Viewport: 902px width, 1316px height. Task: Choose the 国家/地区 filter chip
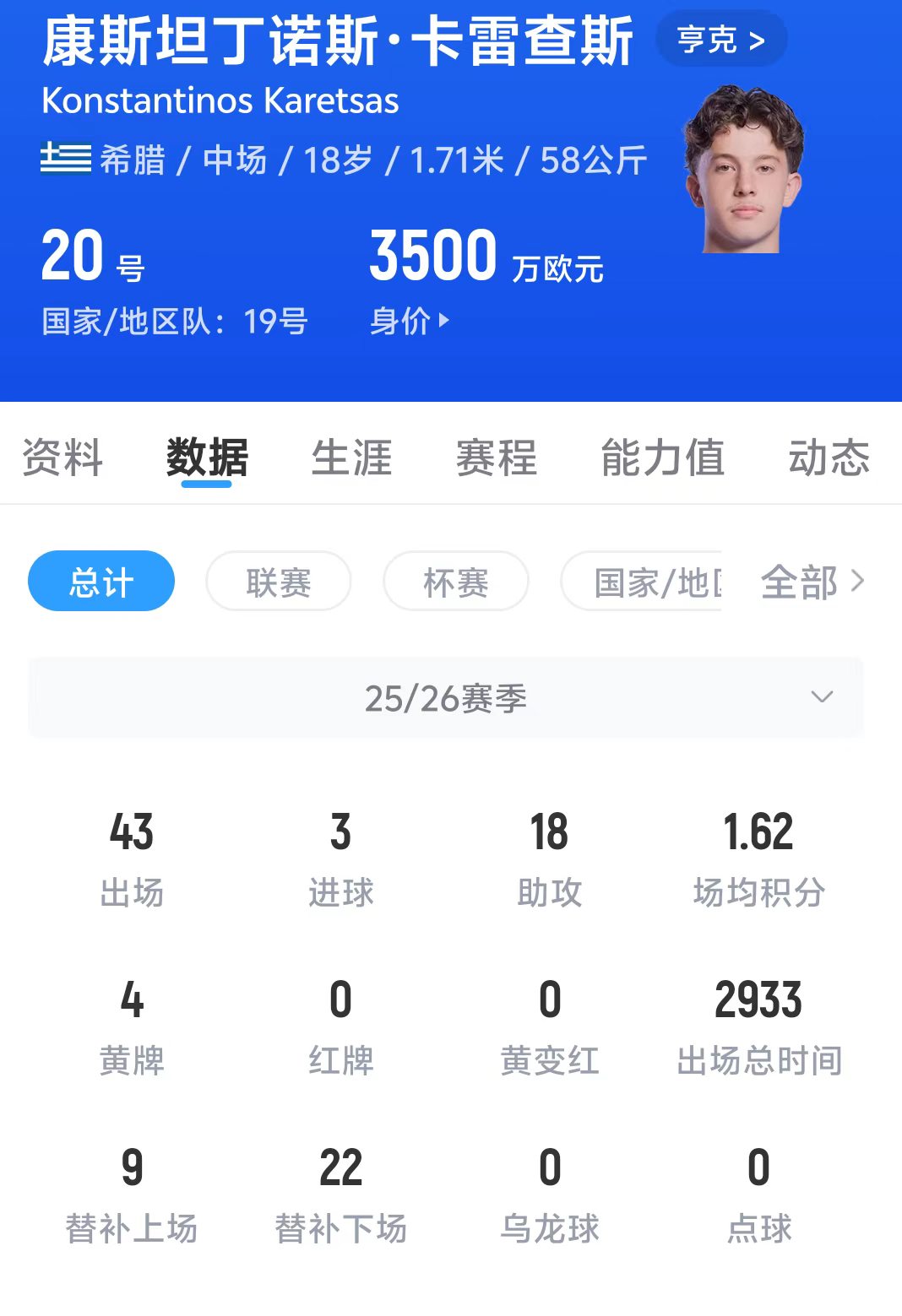click(644, 582)
